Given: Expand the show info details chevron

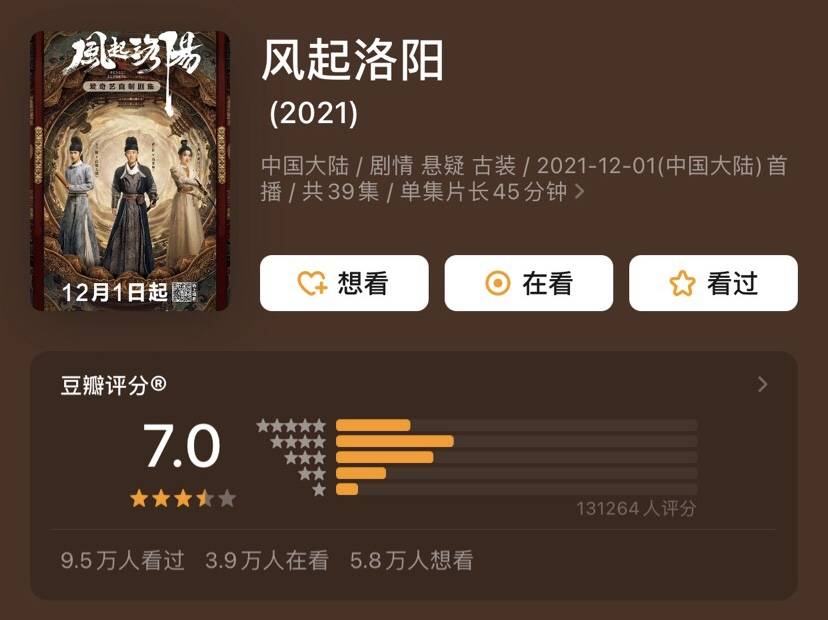Looking at the screenshot, I should click(x=580, y=191).
